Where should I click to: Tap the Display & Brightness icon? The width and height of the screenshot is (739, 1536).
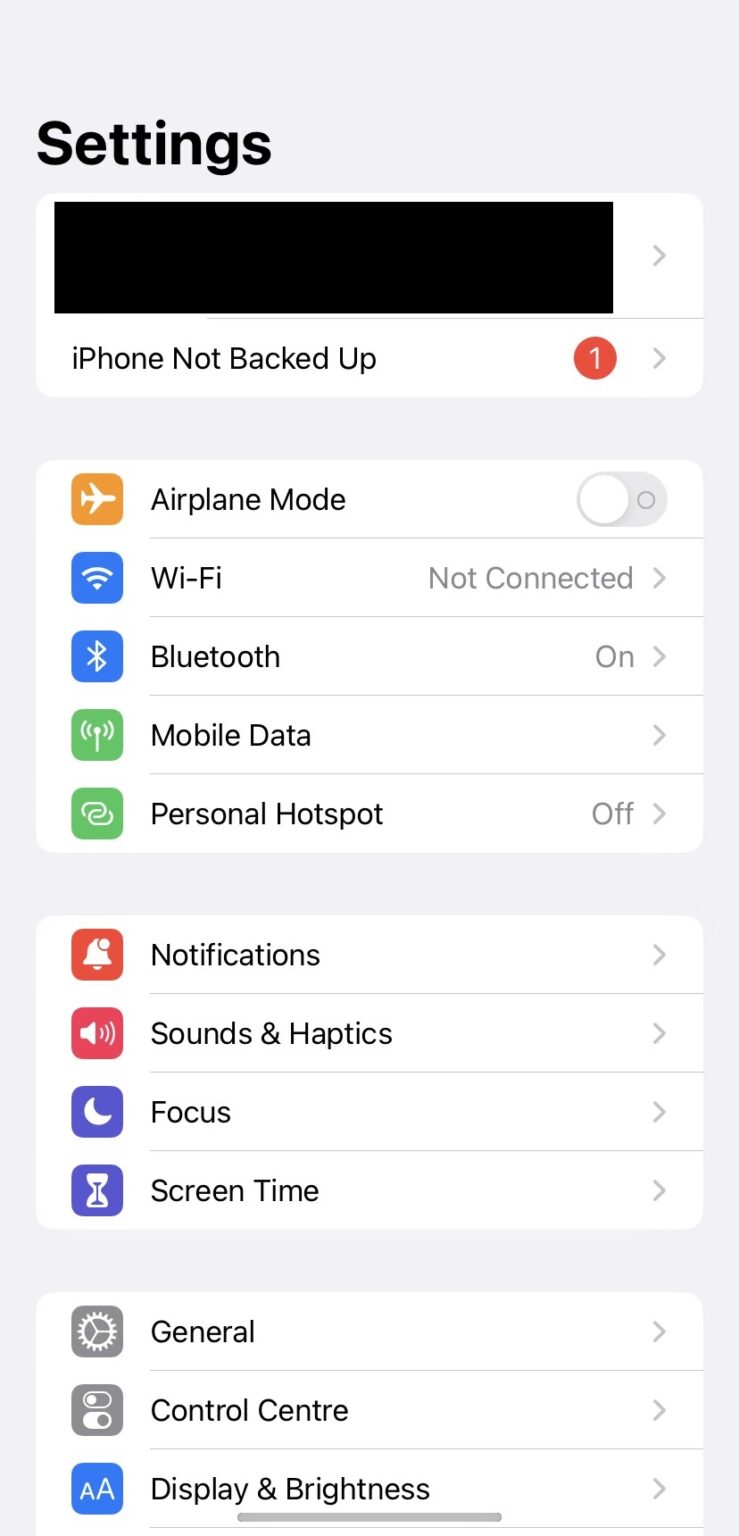tap(96, 1489)
